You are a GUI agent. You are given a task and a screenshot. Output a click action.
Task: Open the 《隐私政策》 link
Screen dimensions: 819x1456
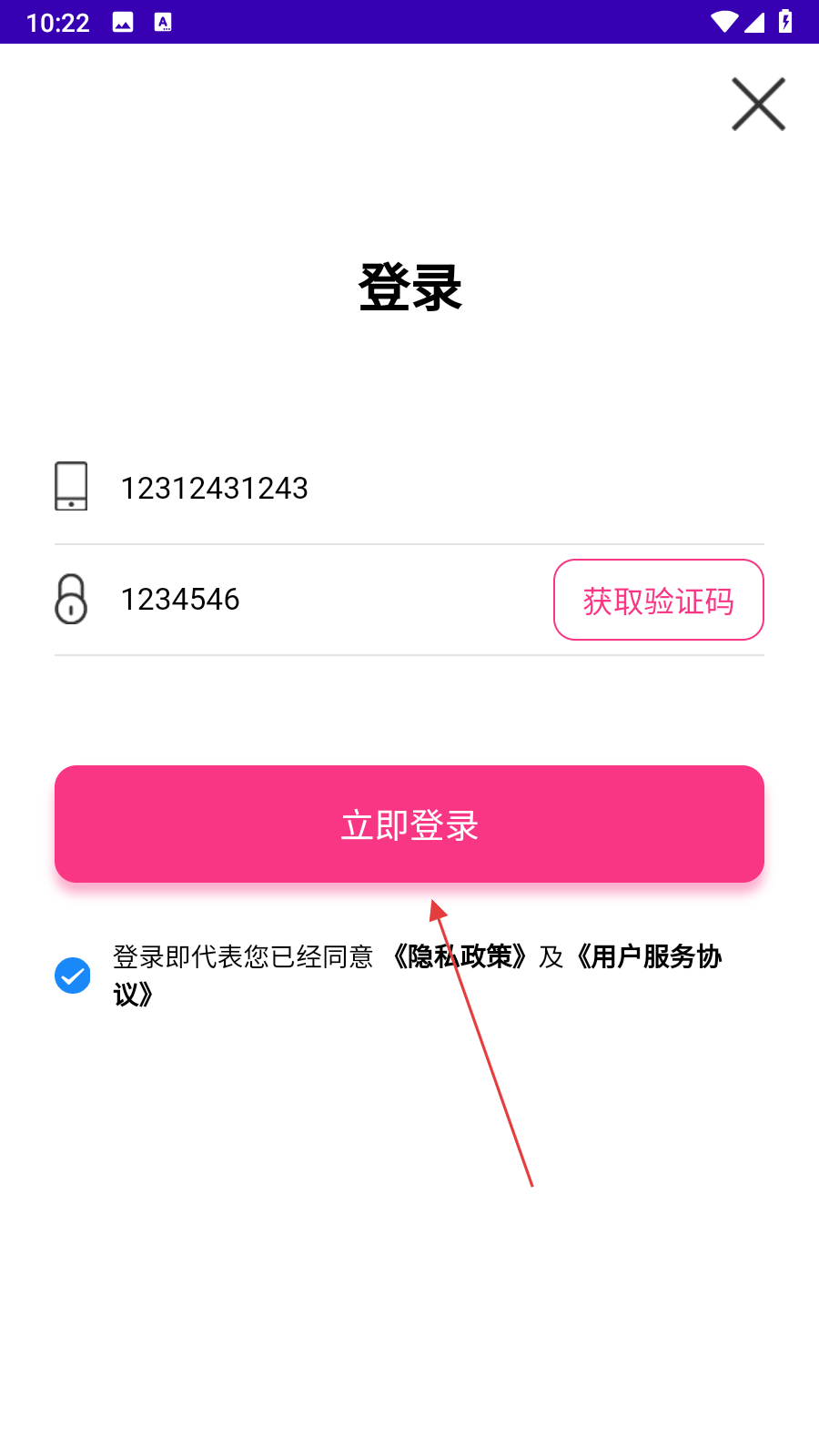(460, 957)
